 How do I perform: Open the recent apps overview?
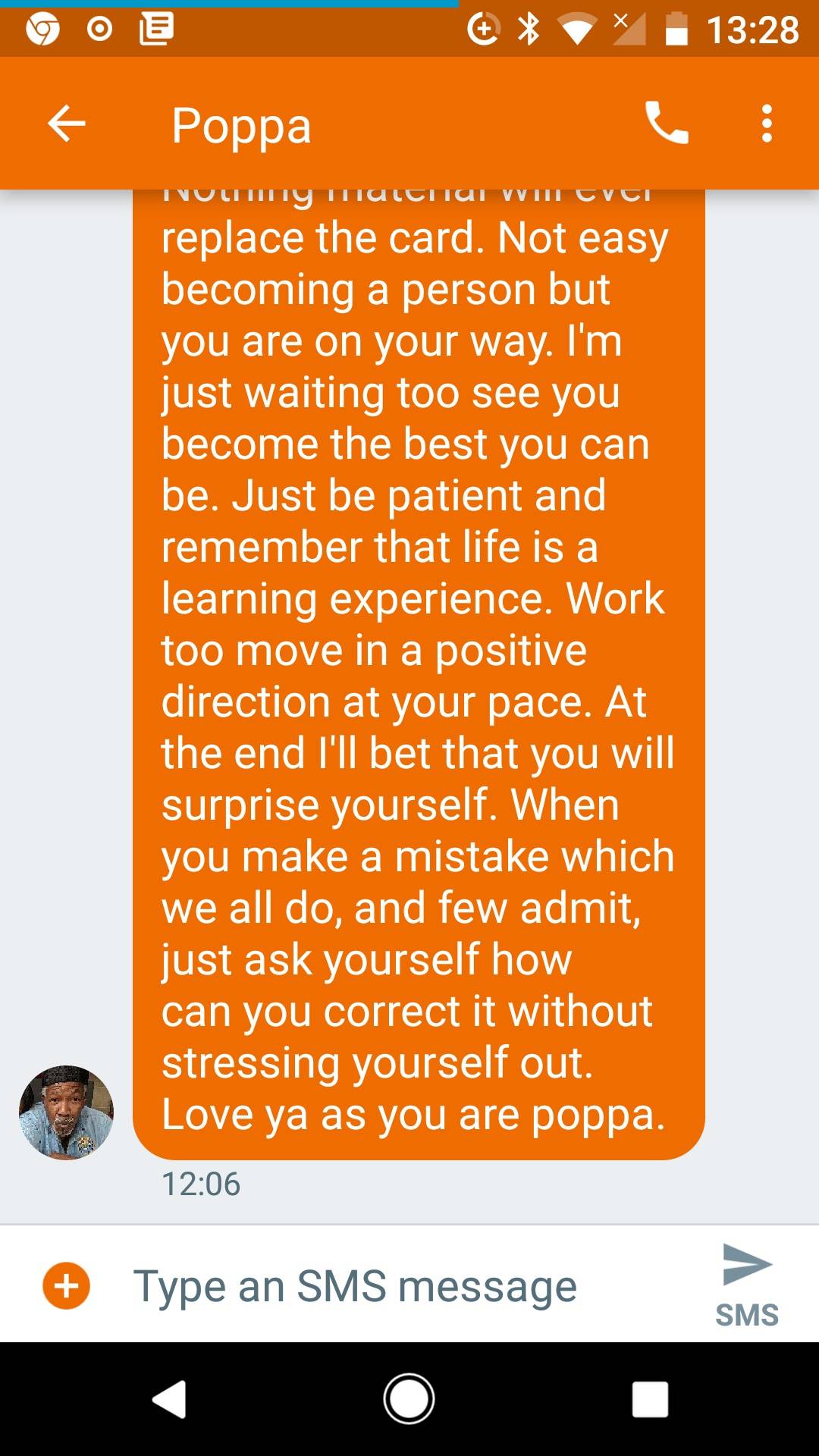pyautogui.click(x=650, y=1398)
